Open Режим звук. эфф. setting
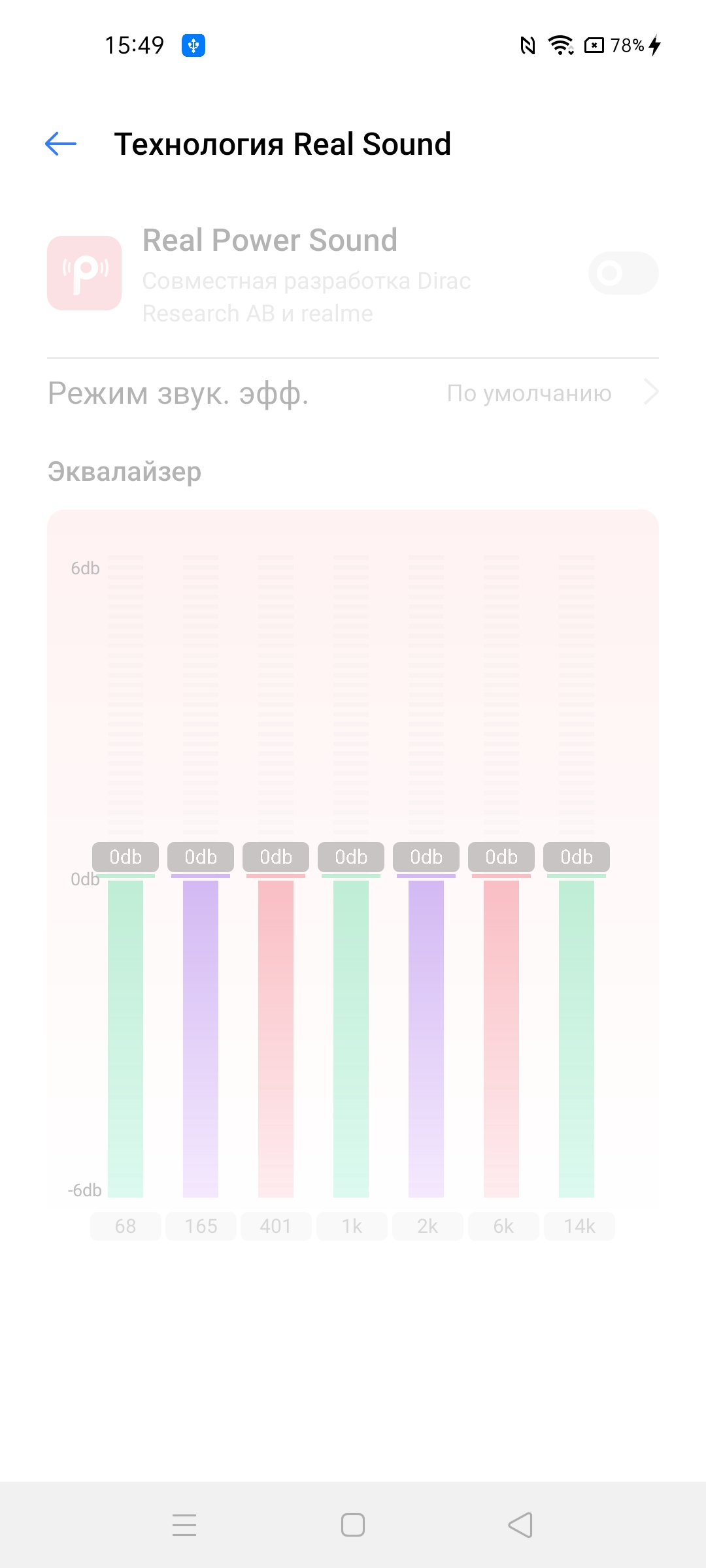Image resolution: width=706 pixels, height=1568 pixels. 353,393
